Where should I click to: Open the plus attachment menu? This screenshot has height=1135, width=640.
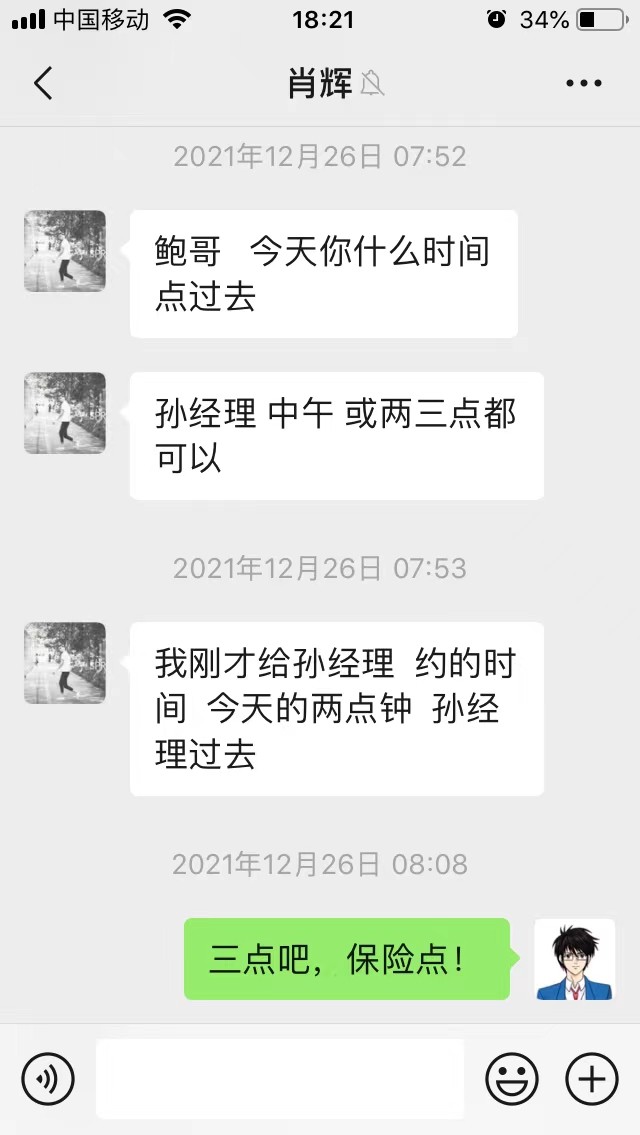tap(592, 1079)
